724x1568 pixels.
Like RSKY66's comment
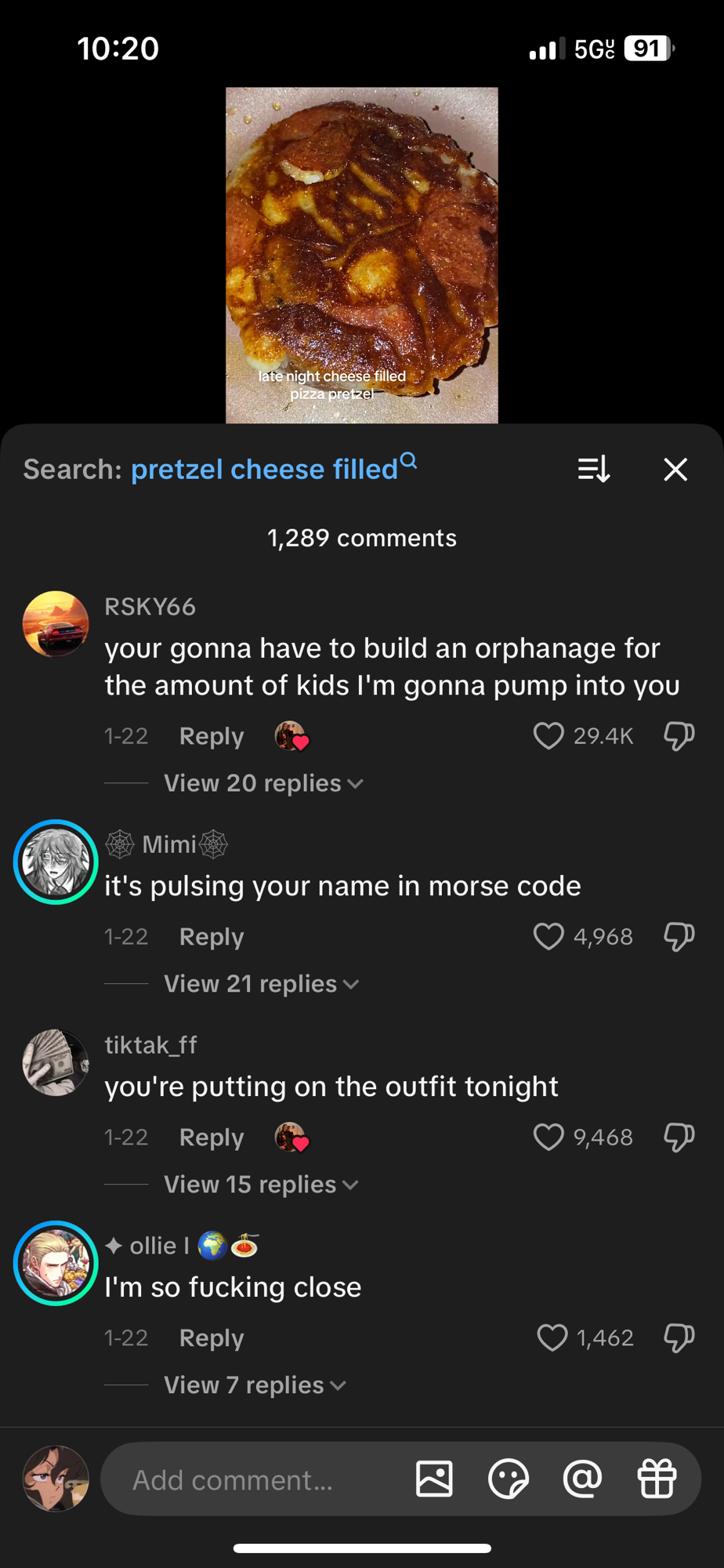548,736
